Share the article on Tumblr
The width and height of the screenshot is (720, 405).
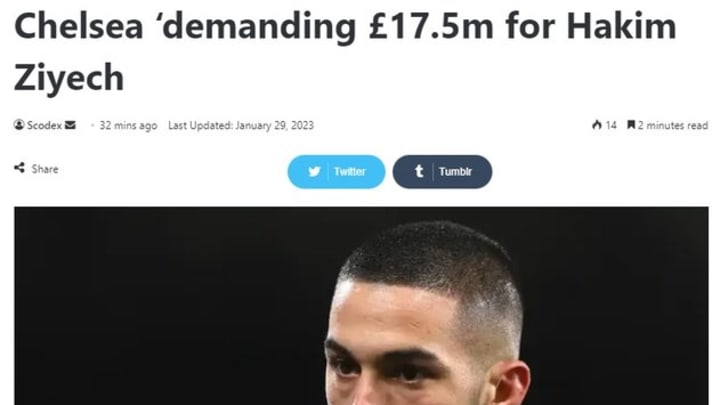click(x=442, y=171)
